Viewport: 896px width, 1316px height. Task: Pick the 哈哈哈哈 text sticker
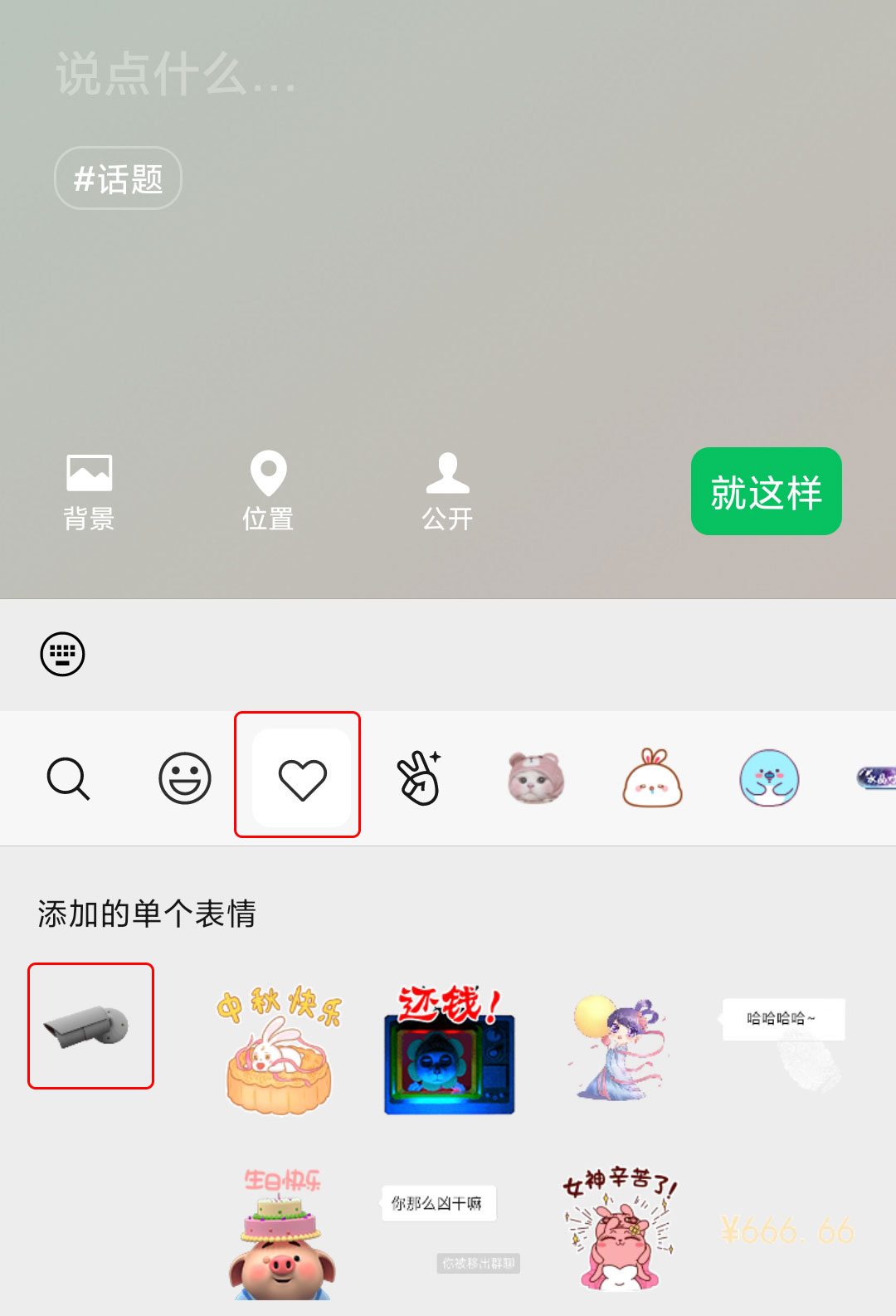click(783, 1019)
